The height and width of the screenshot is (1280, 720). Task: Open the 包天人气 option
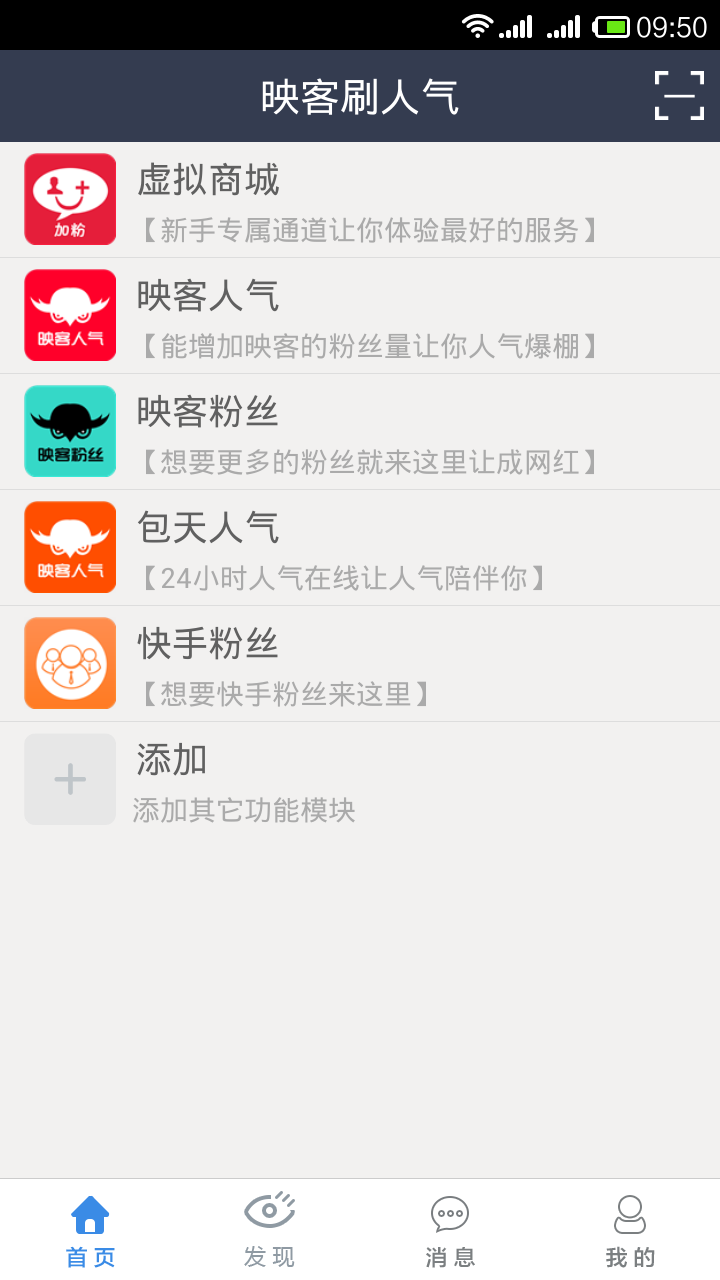pyautogui.click(x=360, y=548)
